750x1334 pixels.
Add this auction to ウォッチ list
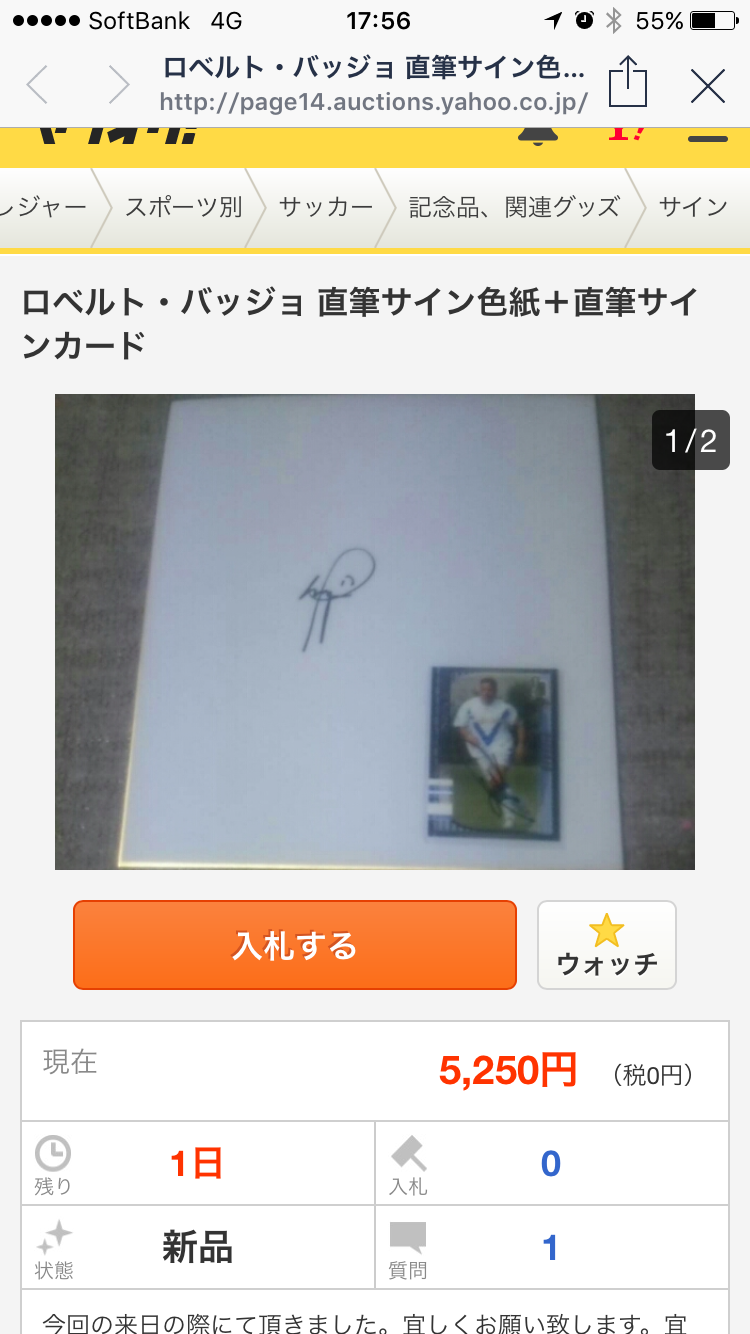pos(607,945)
